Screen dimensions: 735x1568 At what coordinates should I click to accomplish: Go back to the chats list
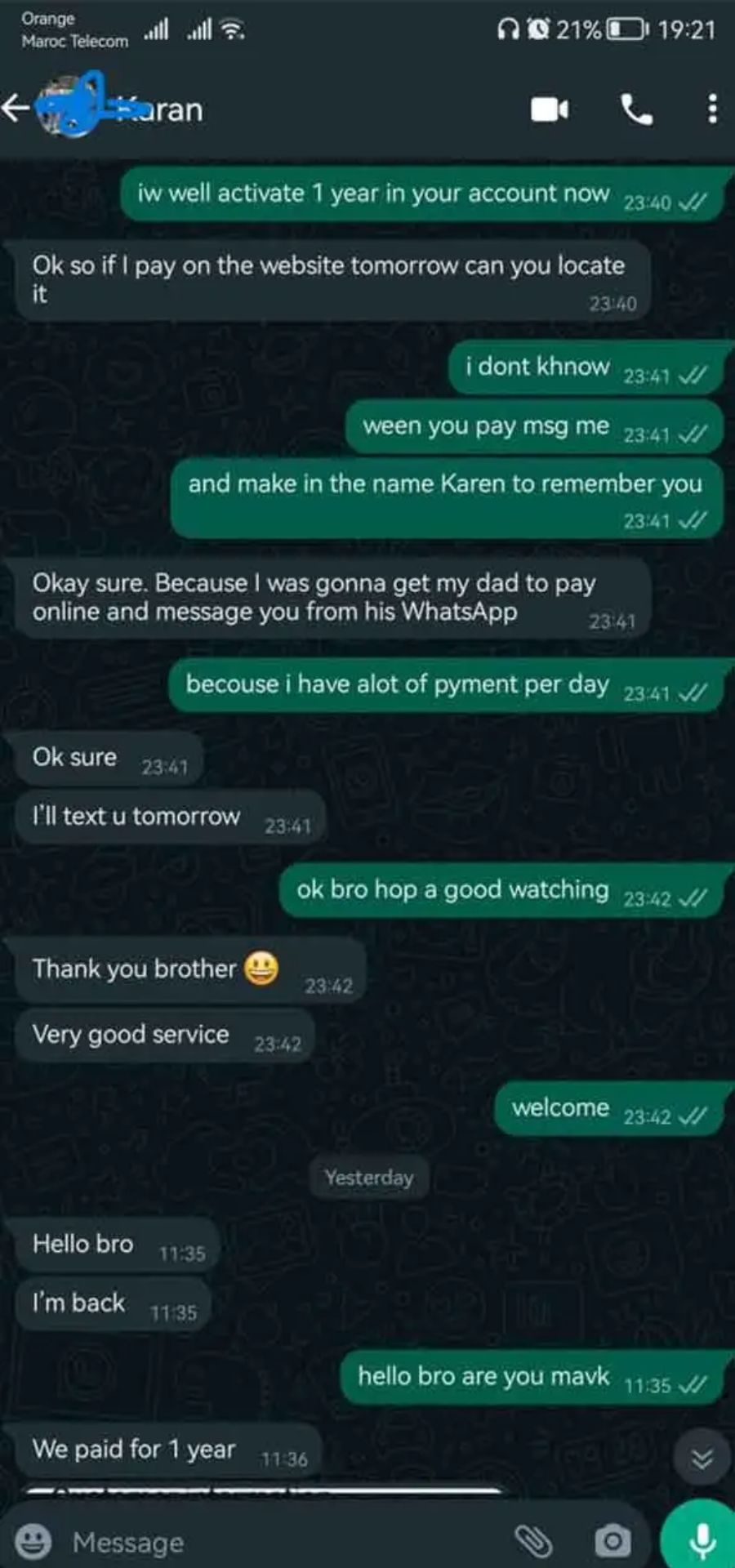pyautogui.click(x=15, y=109)
